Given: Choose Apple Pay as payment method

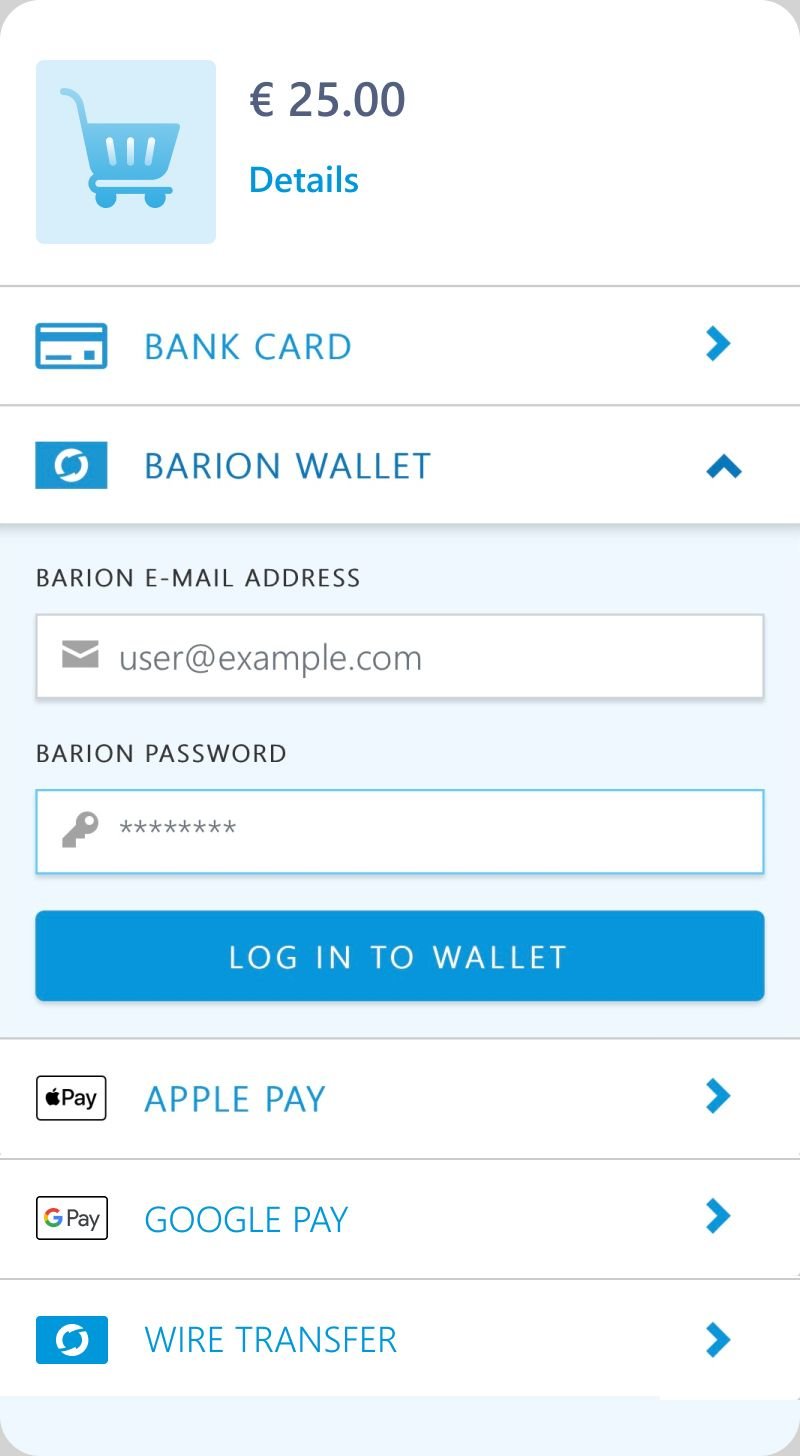Looking at the screenshot, I should pos(400,1098).
